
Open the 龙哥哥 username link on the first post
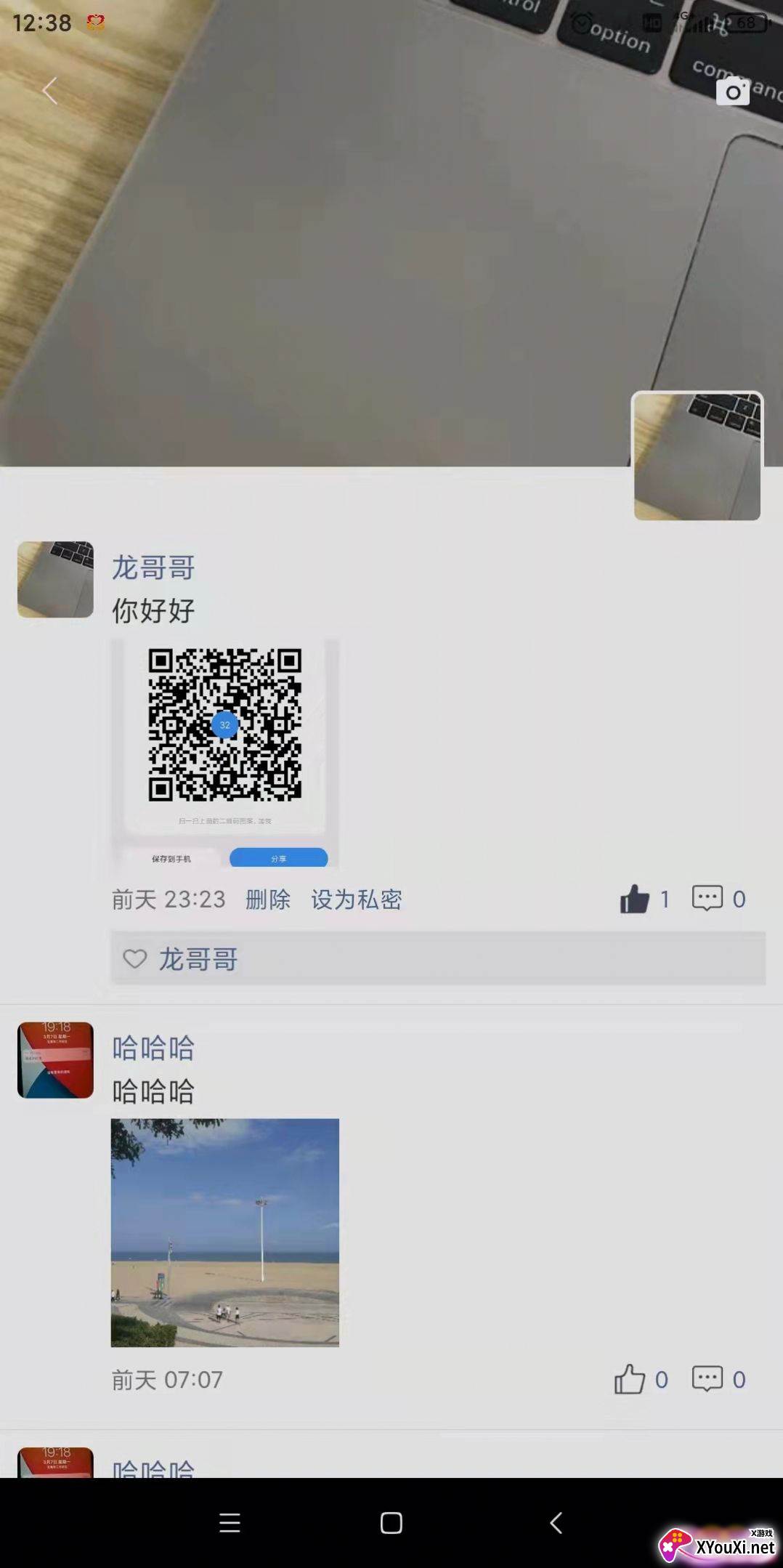(x=153, y=567)
